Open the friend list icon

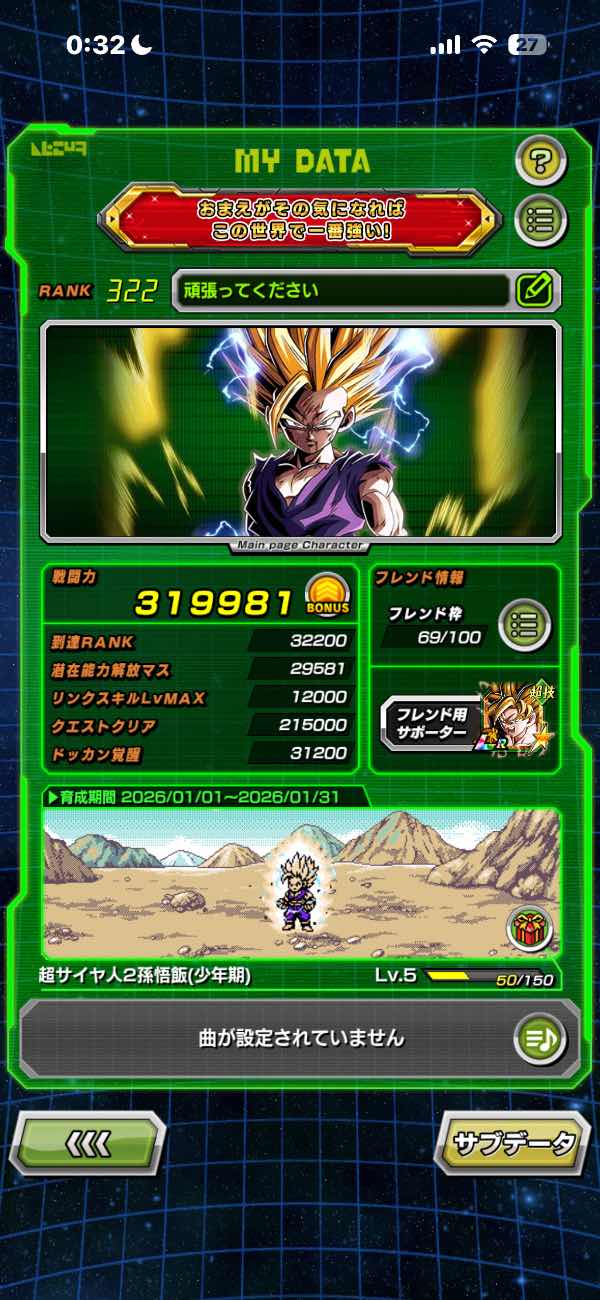click(x=524, y=625)
